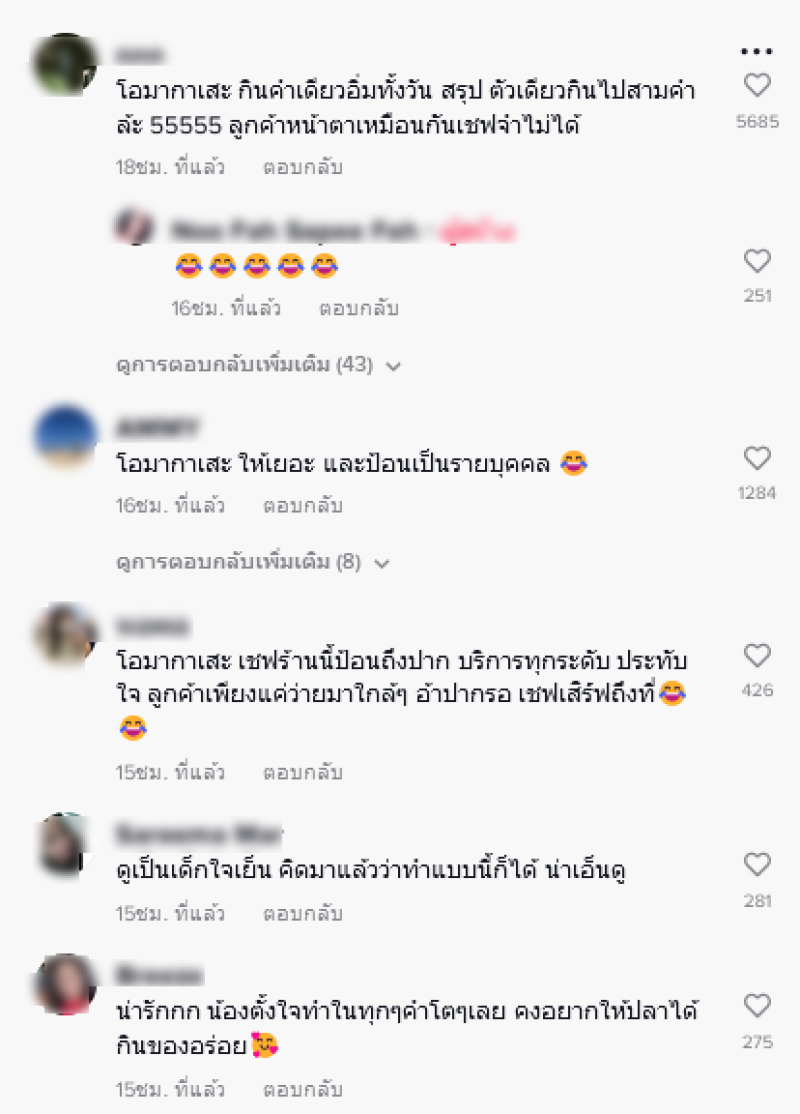Like the comment with 275 likes
The height and width of the screenshot is (1114, 800).
click(x=757, y=1006)
